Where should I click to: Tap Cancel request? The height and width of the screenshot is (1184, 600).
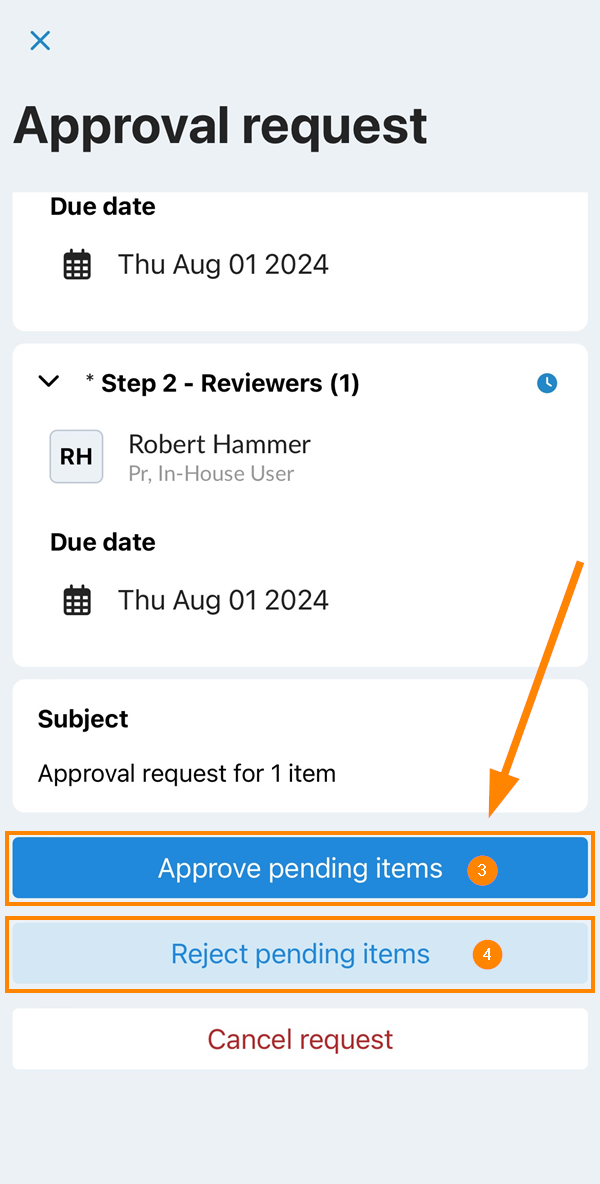(x=300, y=1039)
